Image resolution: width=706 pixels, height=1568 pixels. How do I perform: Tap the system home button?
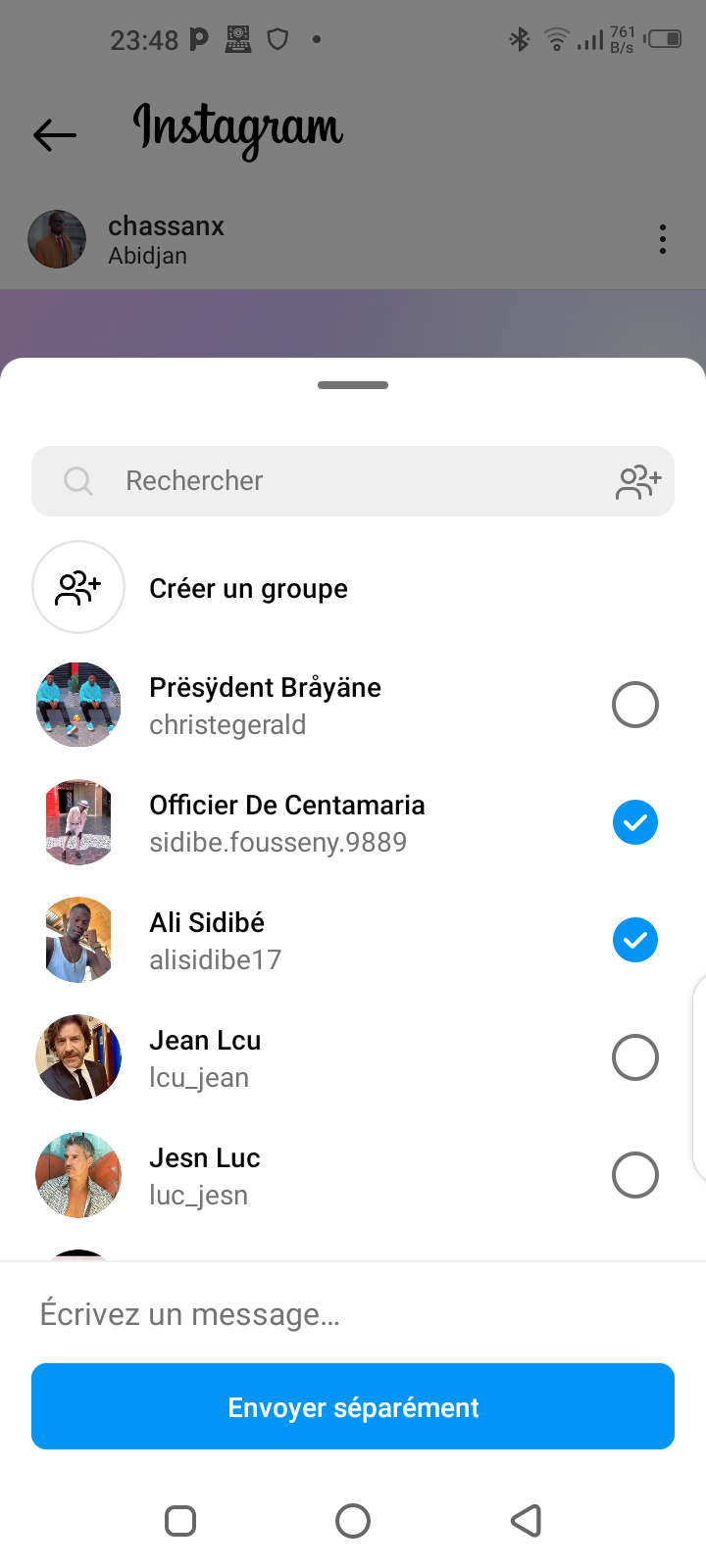point(353,1521)
